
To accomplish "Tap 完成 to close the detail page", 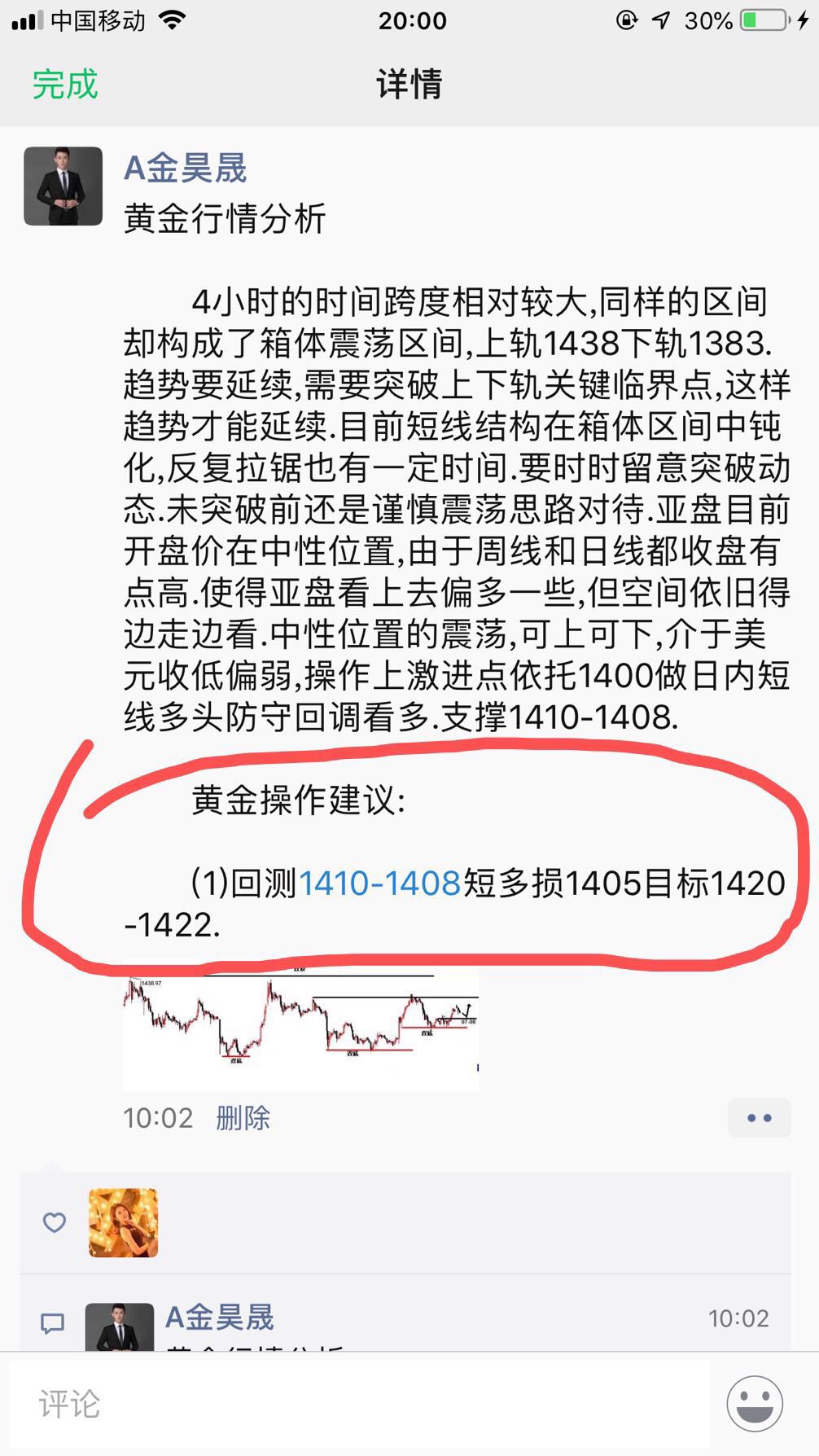I will tap(65, 85).
